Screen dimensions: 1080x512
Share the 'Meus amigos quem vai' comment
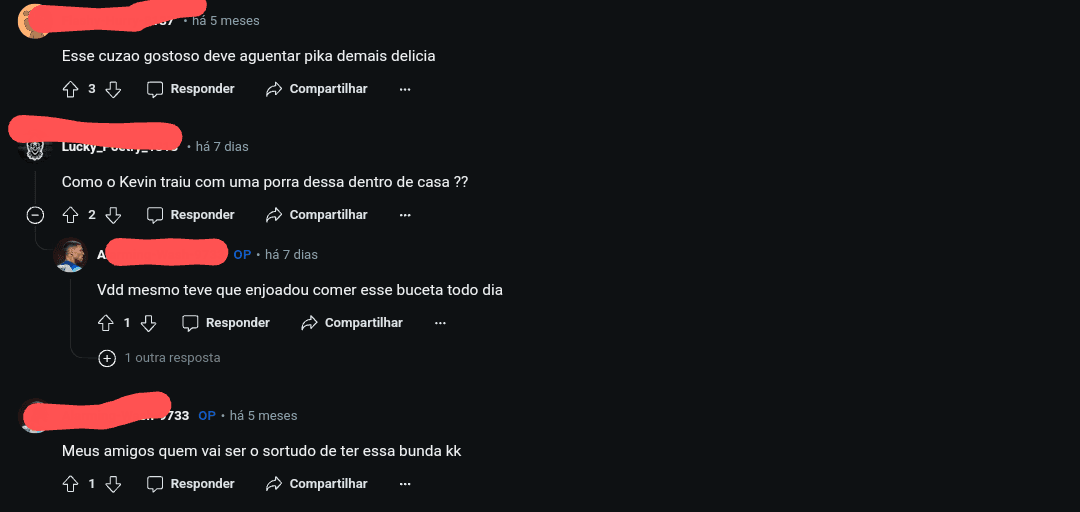(x=317, y=484)
